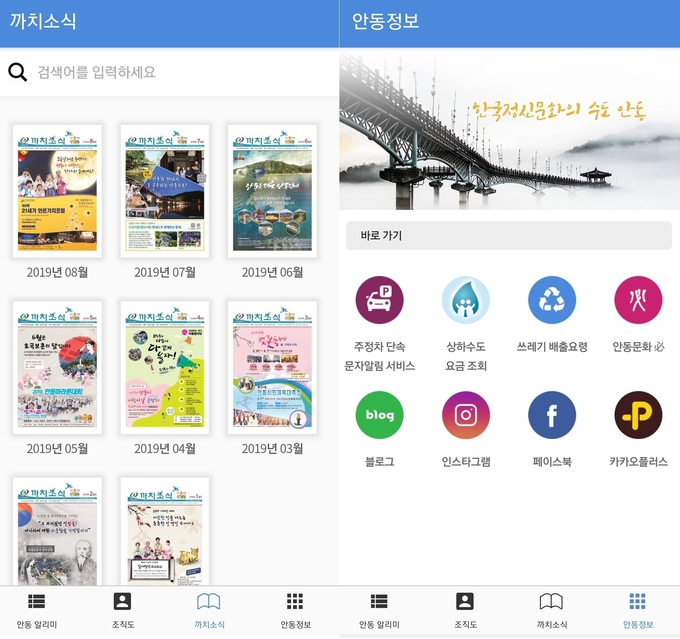Image resolution: width=680 pixels, height=639 pixels.
Task: Switch to 안동 알리미 tab on the 안동정보 screen
Action: coord(379,611)
